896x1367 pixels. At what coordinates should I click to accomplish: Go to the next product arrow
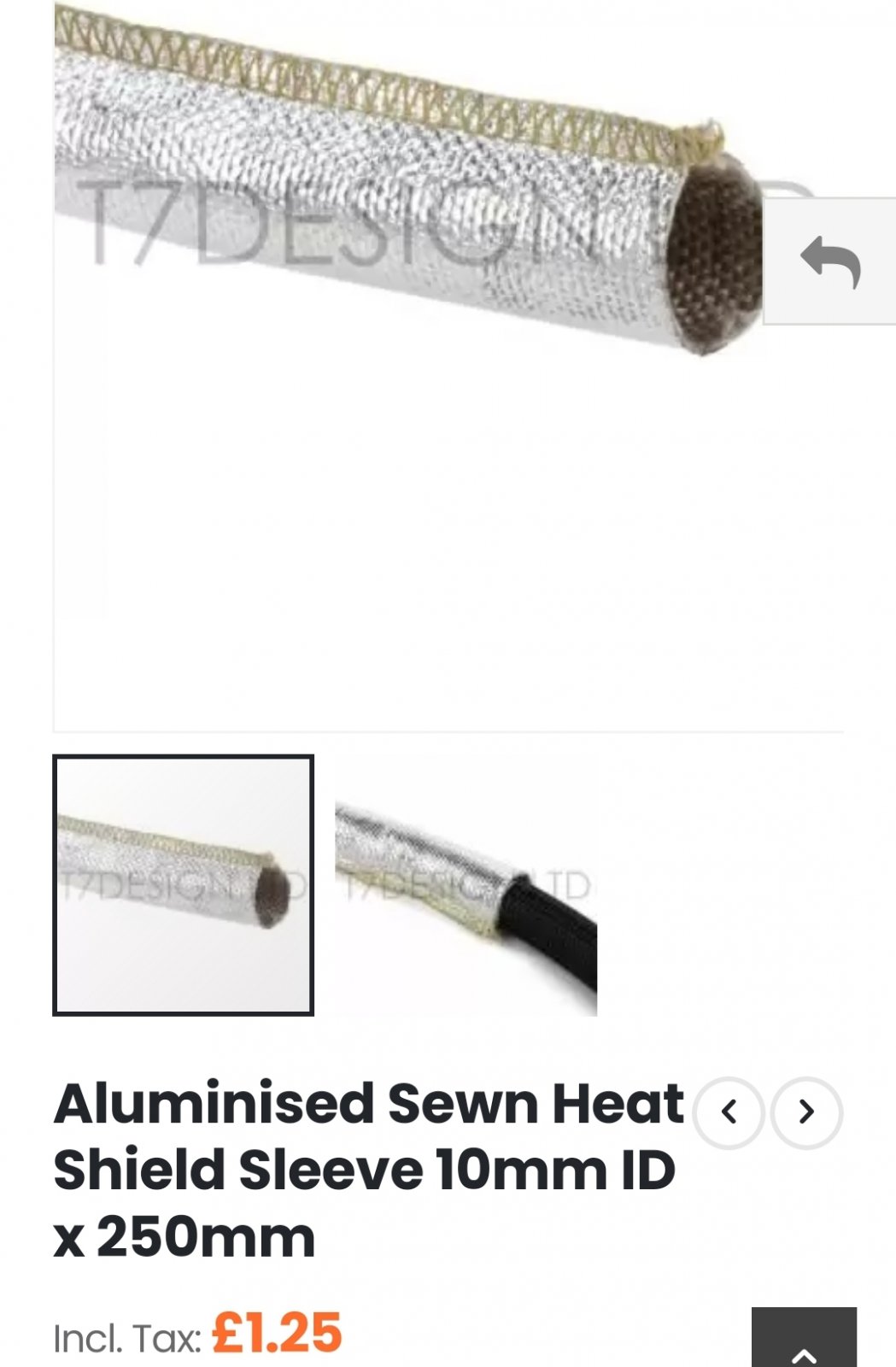click(x=806, y=1112)
